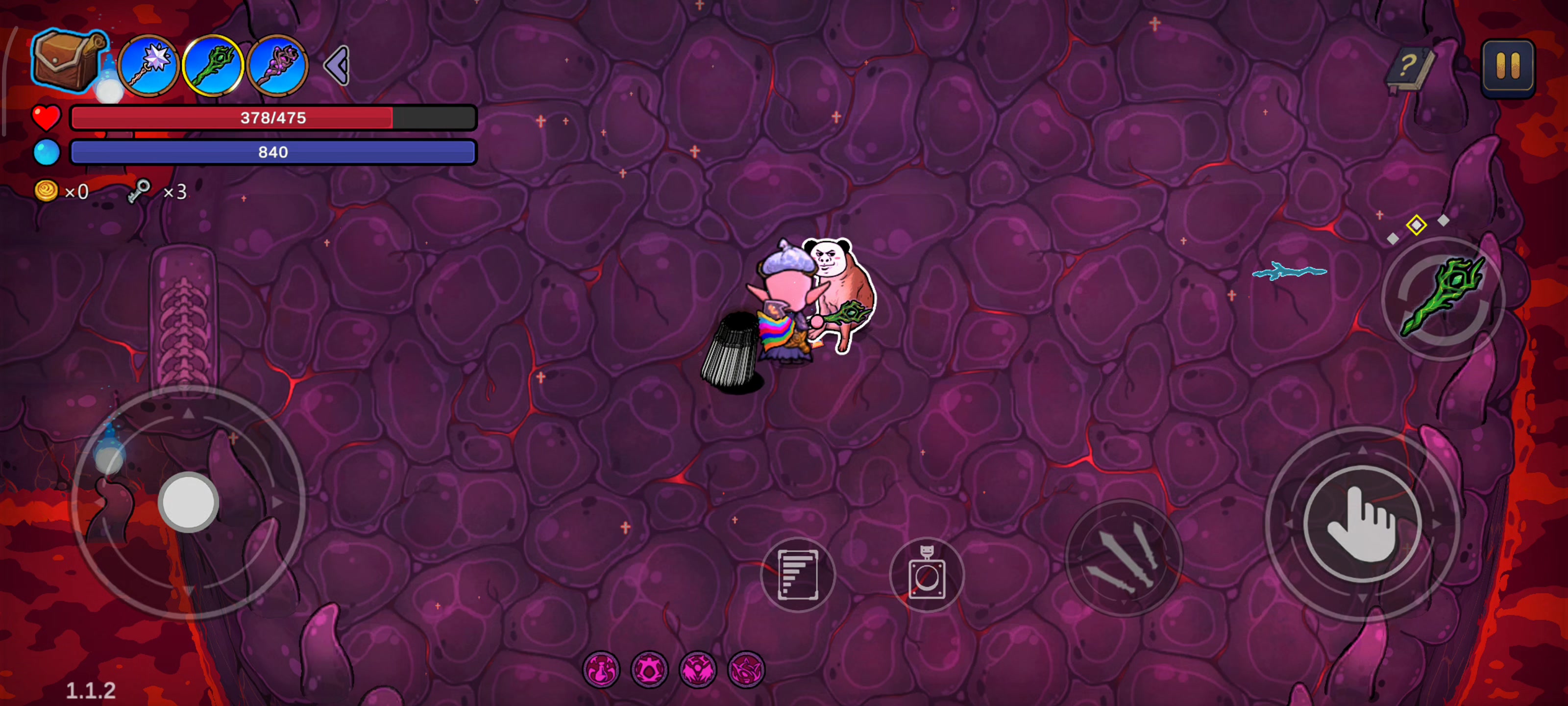Select the green vine staff slot
The height and width of the screenshot is (706, 1568).
point(213,66)
